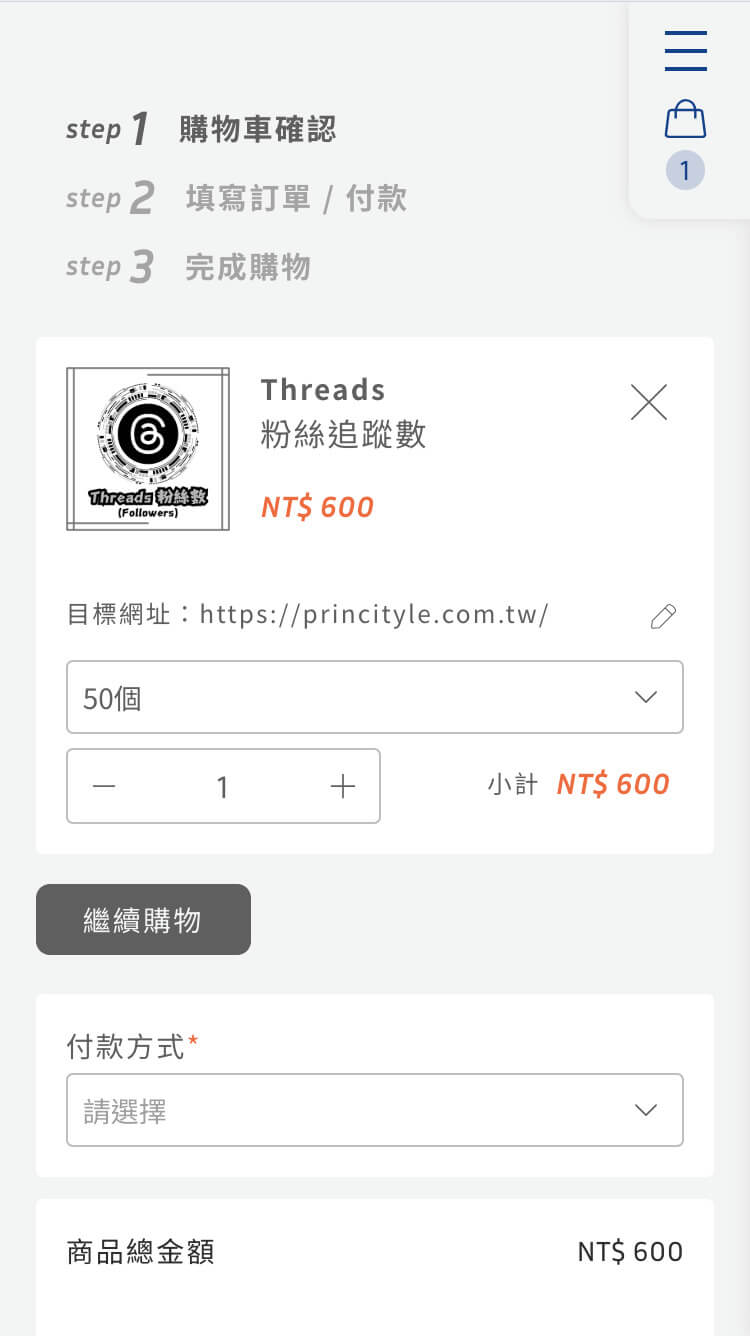Edit the target URL using the pencil icon

[663, 615]
